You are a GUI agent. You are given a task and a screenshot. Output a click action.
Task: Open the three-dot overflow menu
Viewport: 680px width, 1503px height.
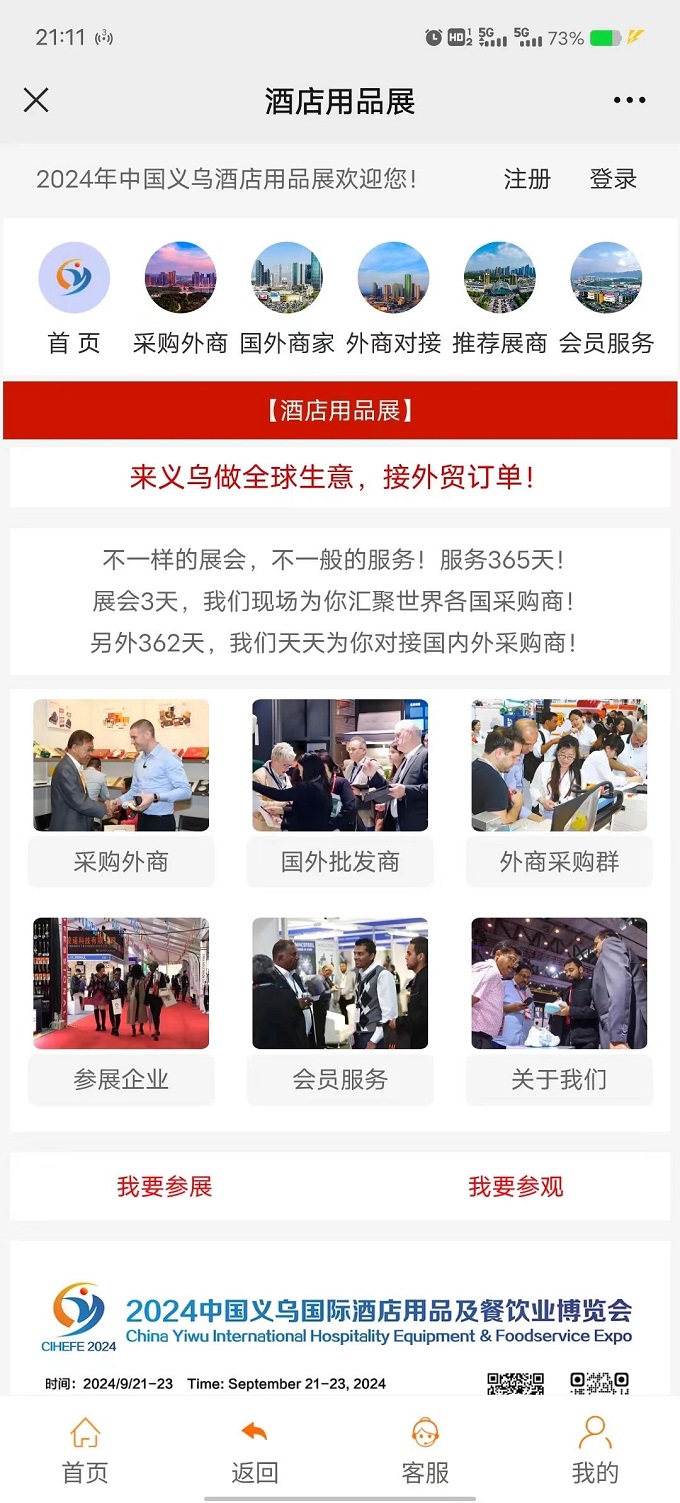pyautogui.click(x=629, y=100)
